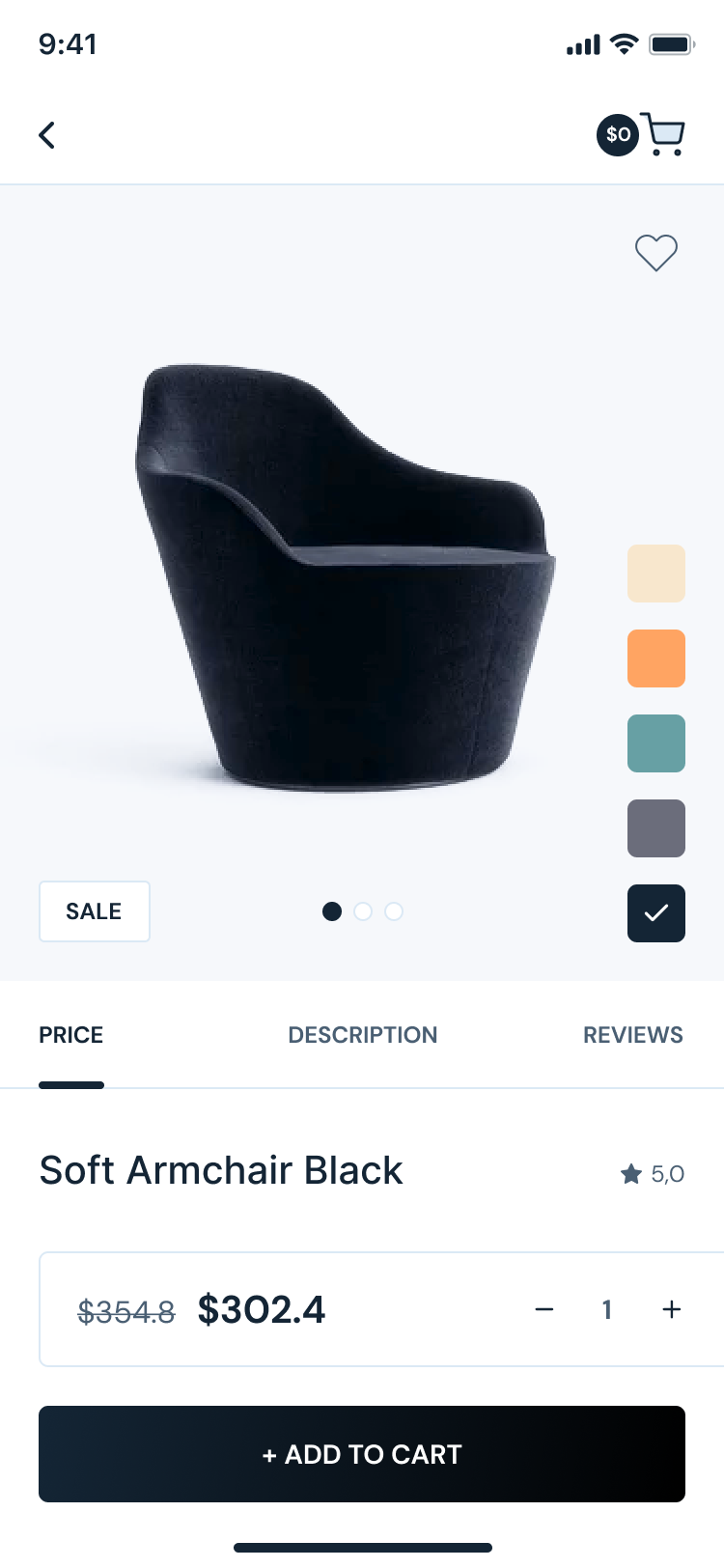Jump to the second product image dot
724x1568 pixels.
point(363,911)
